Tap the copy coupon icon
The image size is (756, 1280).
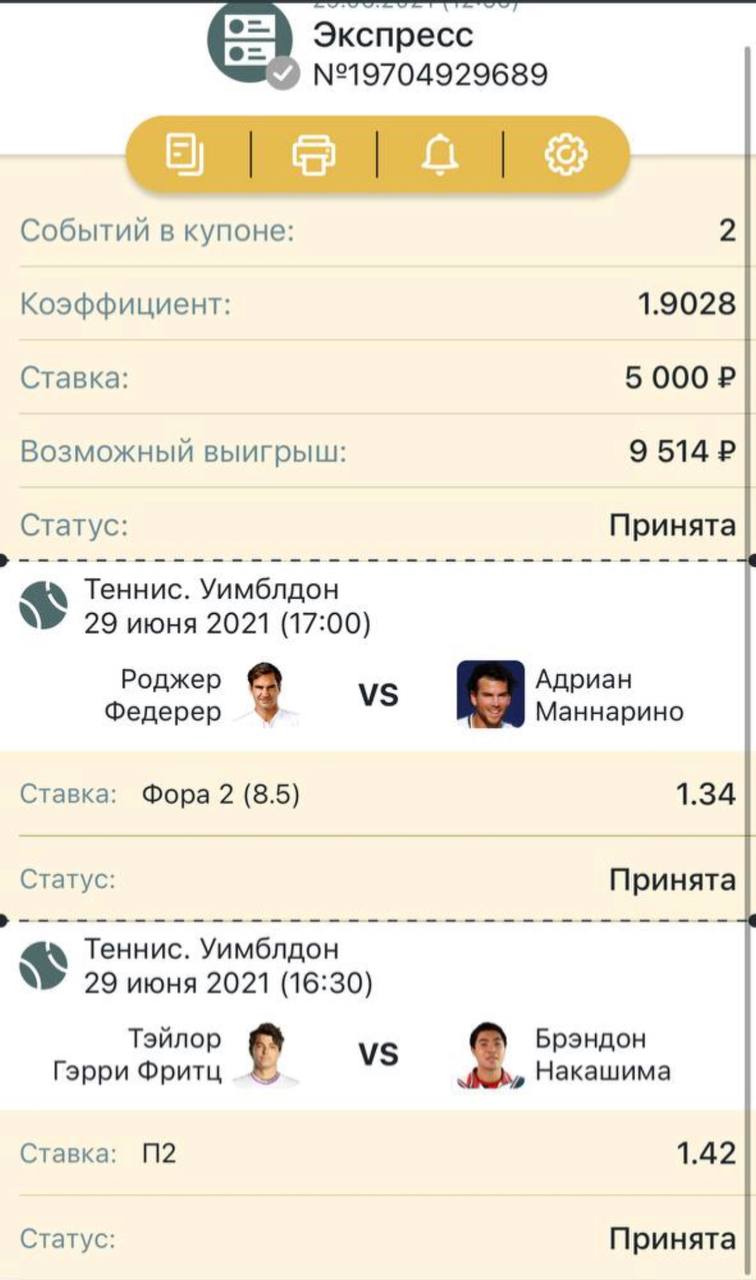point(186,155)
